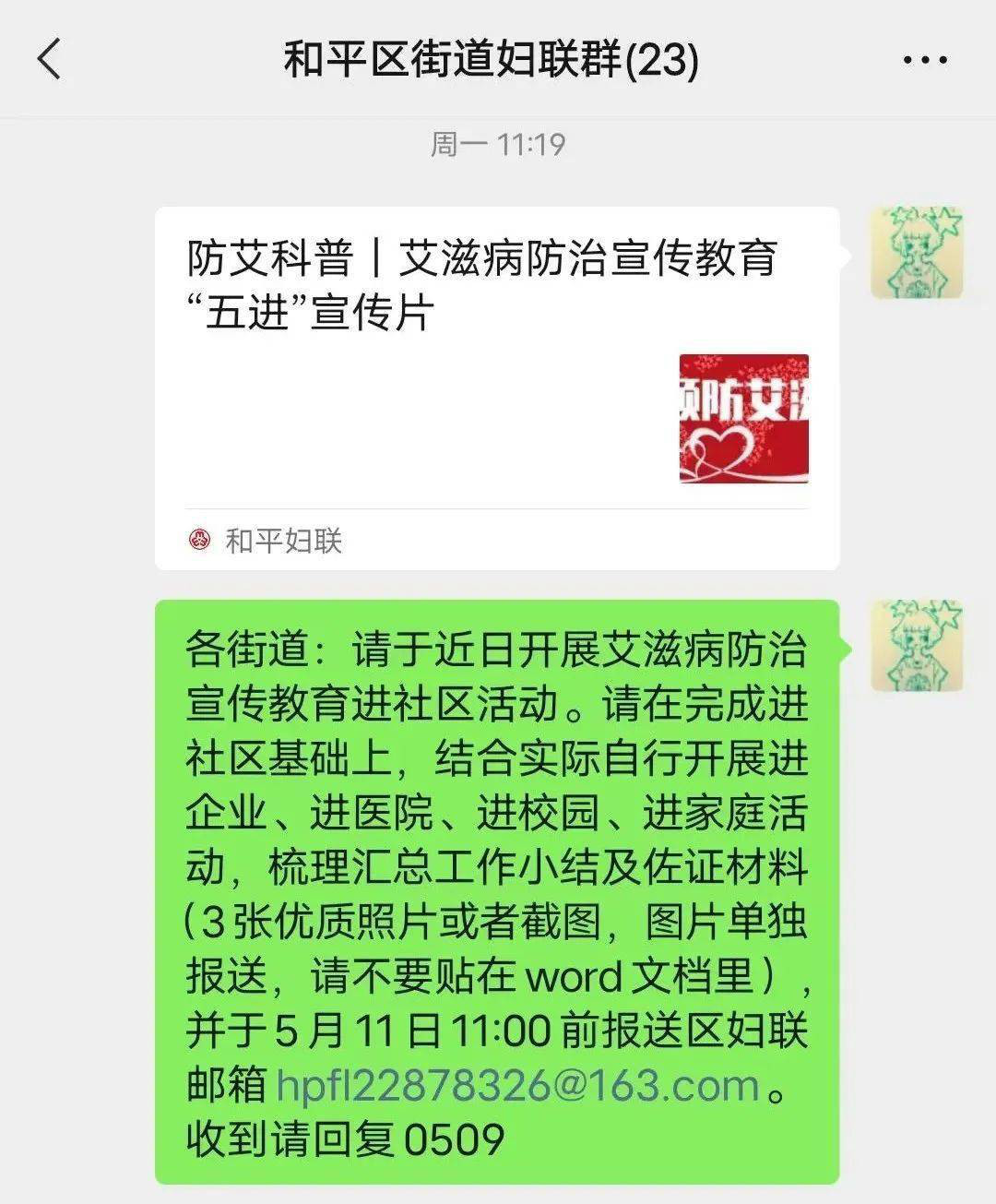Image resolution: width=996 pixels, height=1204 pixels.
Task: Open the shared 防艾科普 article card
Action: [x=496, y=387]
